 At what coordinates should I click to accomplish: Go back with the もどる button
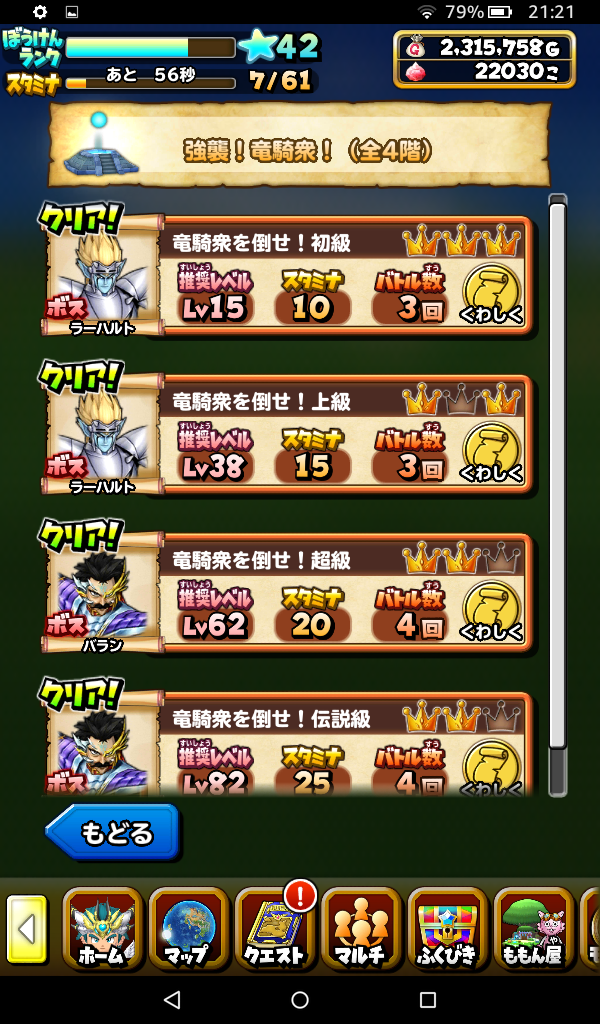112,832
